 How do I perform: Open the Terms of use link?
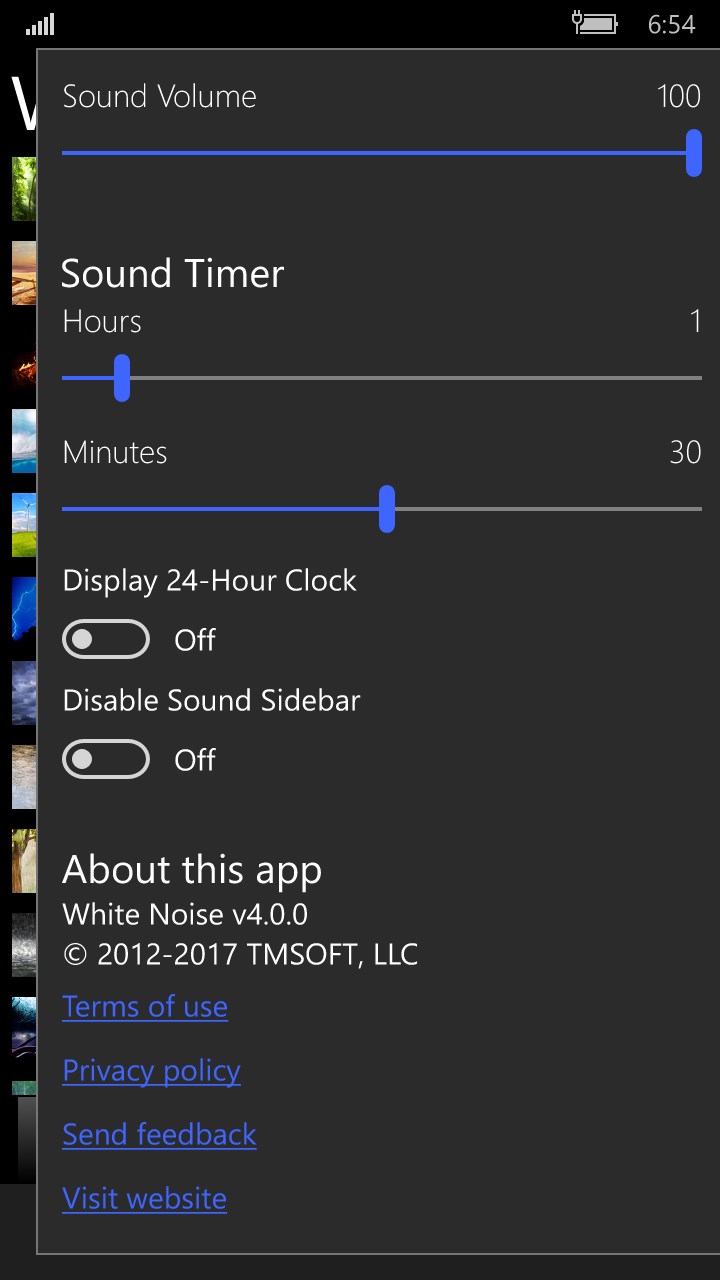145,1007
